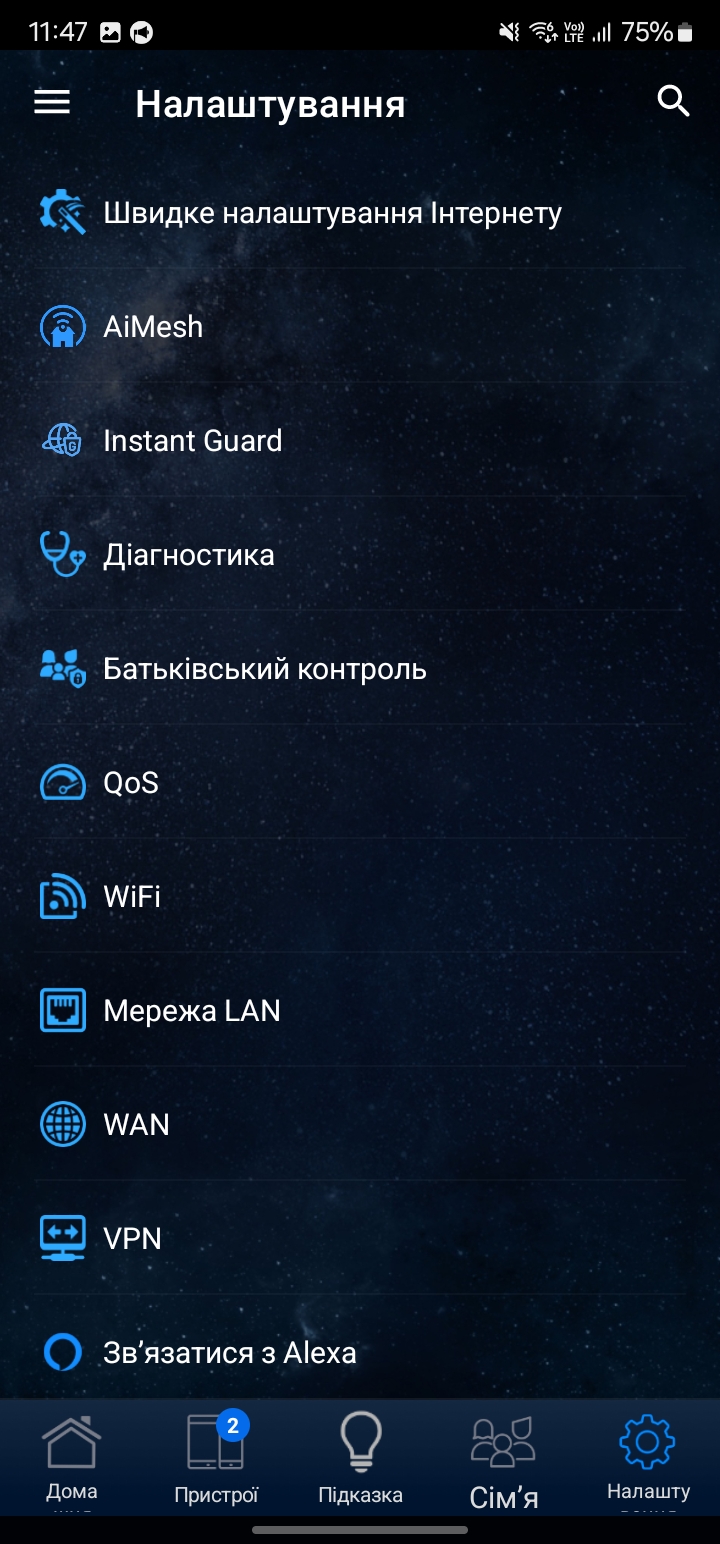The width and height of the screenshot is (720, 1544).
Task: Tap the search magnifier icon
Action: pyautogui.click(x=673, y=101)
